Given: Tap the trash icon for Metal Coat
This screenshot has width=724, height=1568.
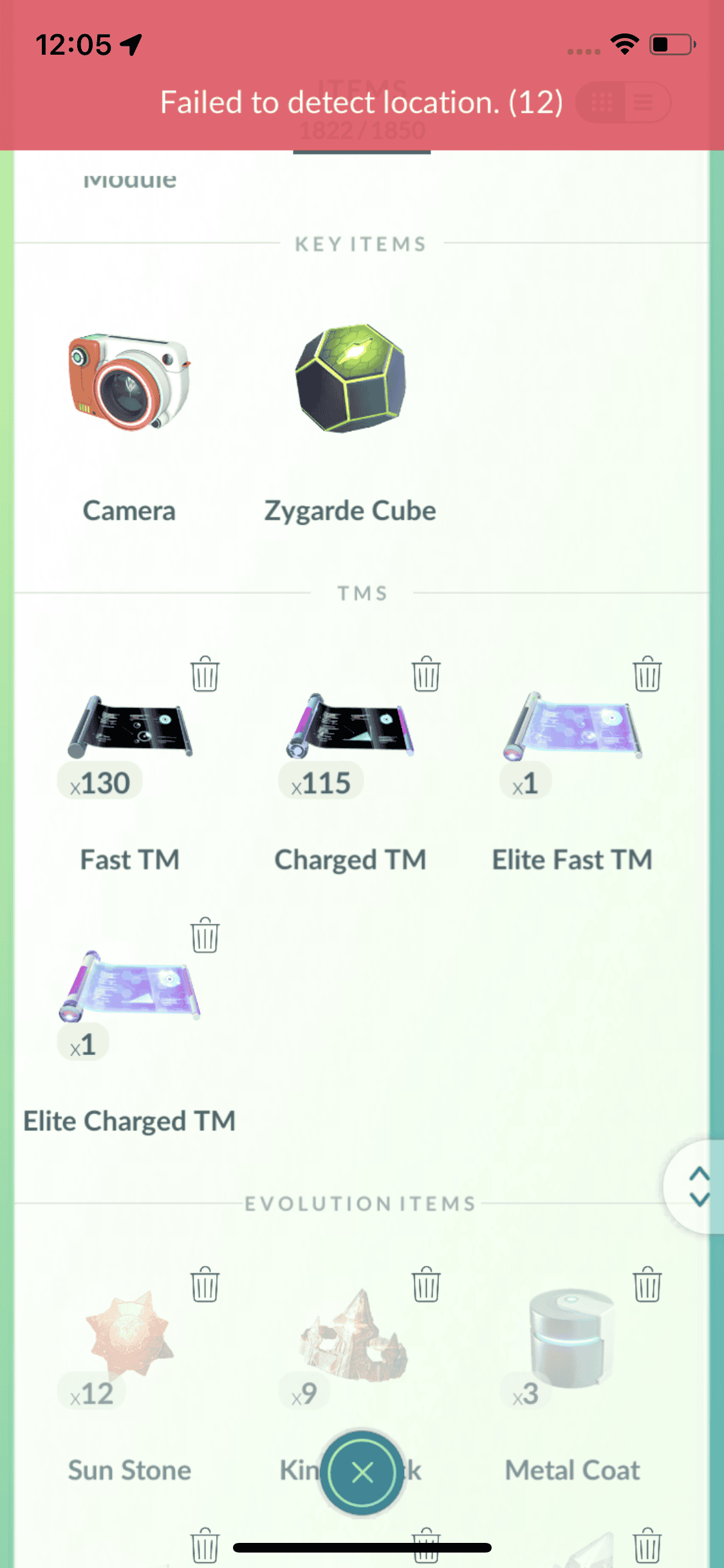Looking at the screenshot, I should point(647,1284).
